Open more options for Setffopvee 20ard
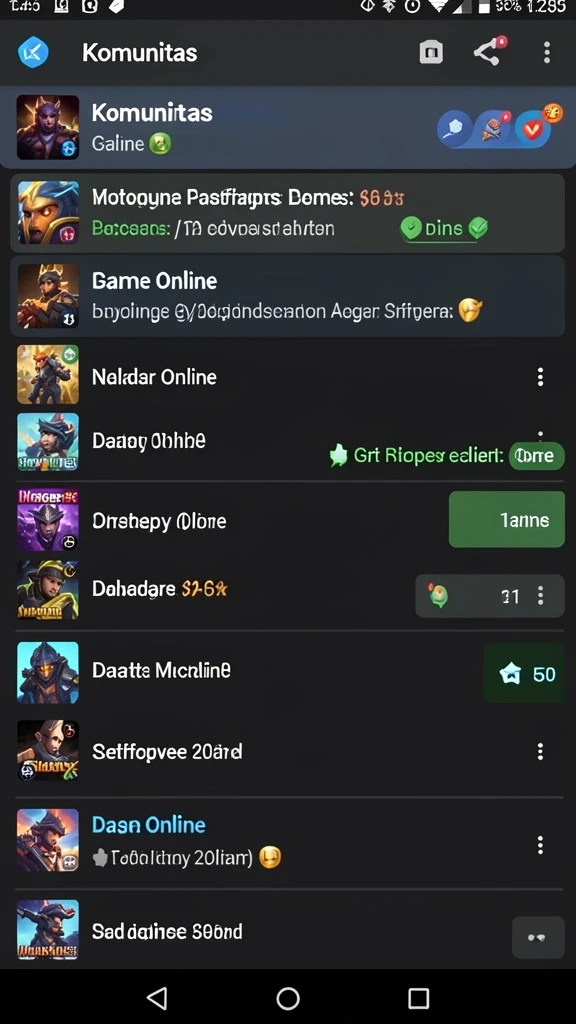Screen dimensions: 576x1024 (540, 751)
